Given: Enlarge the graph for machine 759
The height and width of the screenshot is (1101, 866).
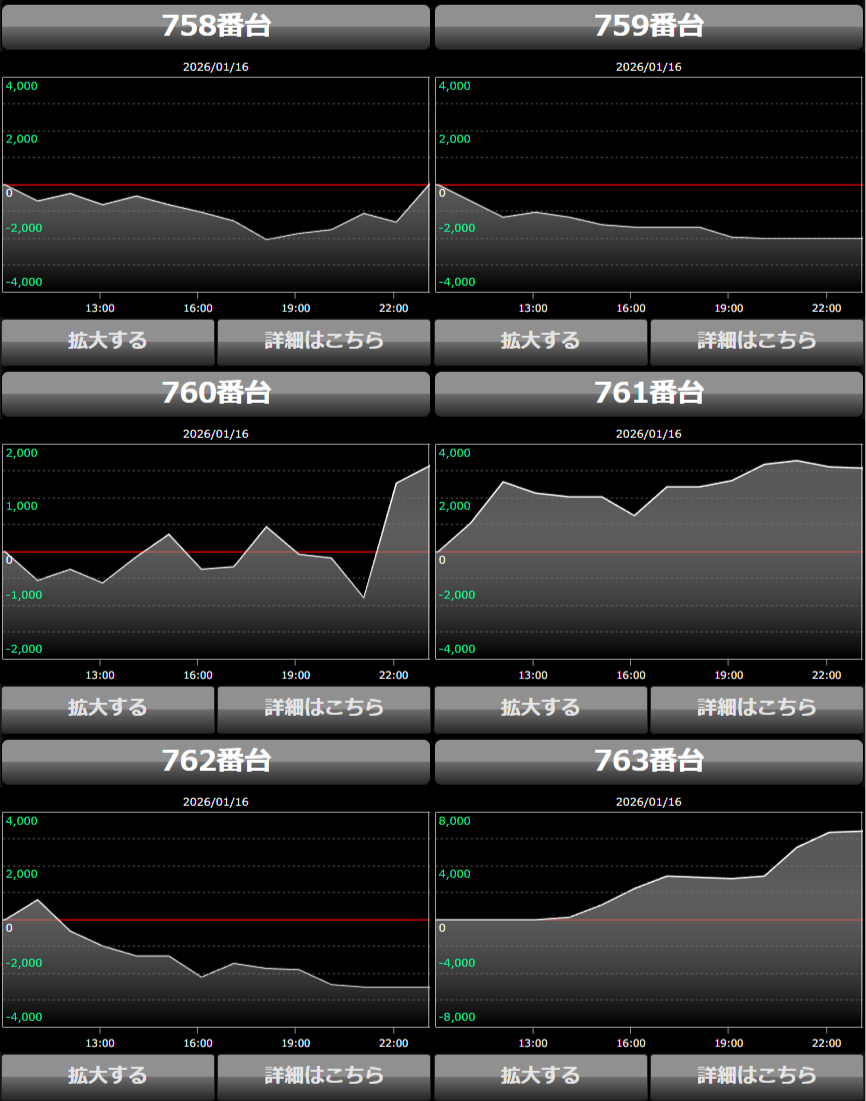Looking at the screenshot, I should pos(541,342).
